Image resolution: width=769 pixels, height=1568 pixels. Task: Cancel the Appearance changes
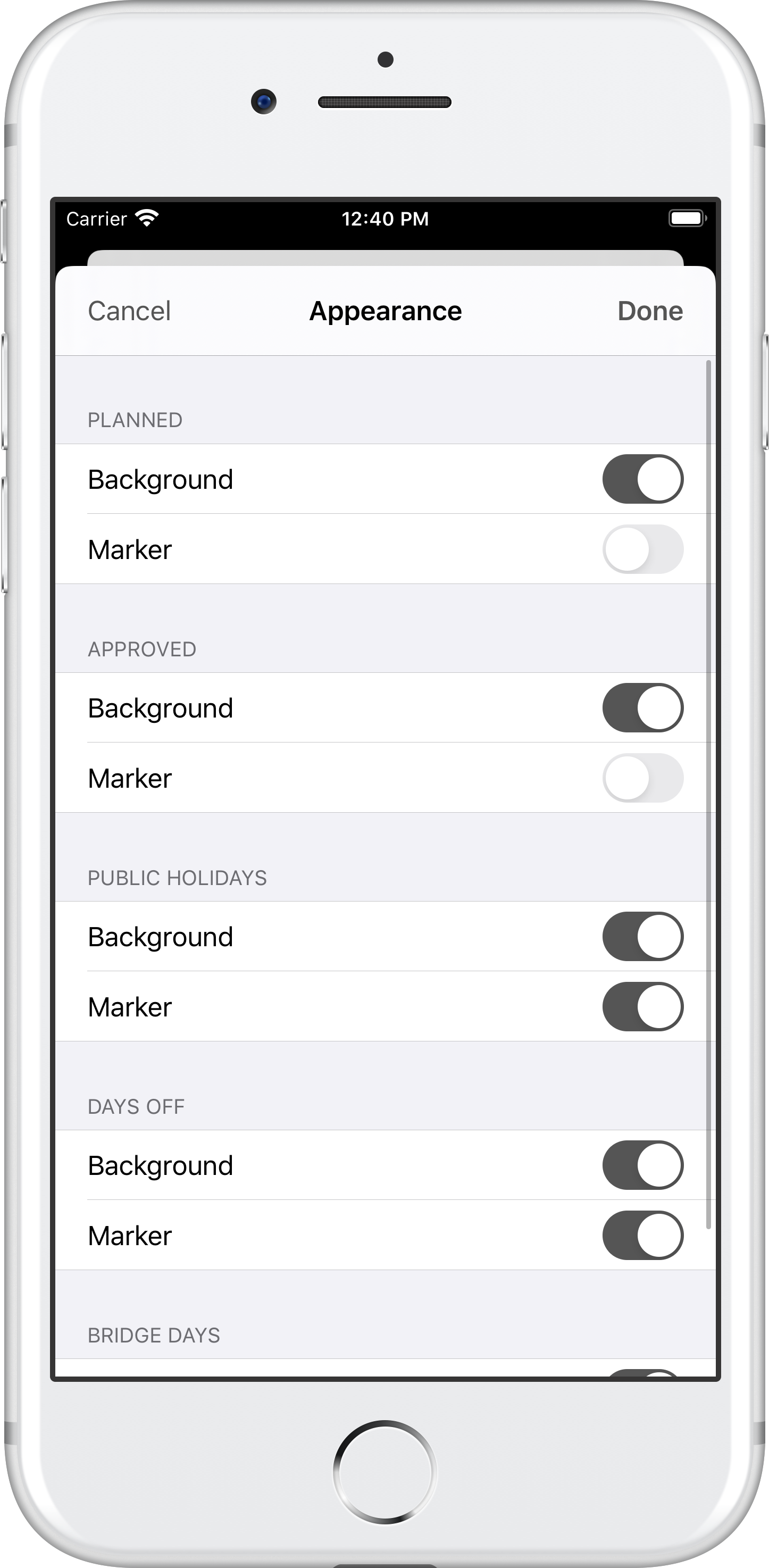click(x=129, y=311)
